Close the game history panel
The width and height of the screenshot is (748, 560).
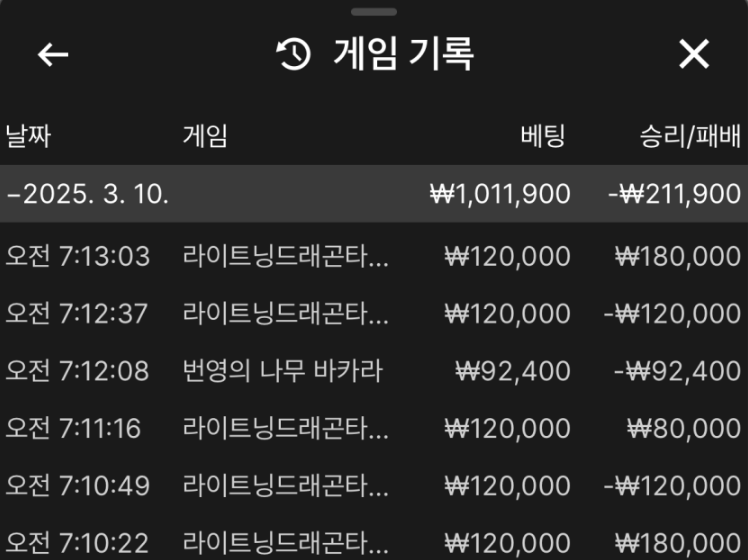tap(694, 54)
